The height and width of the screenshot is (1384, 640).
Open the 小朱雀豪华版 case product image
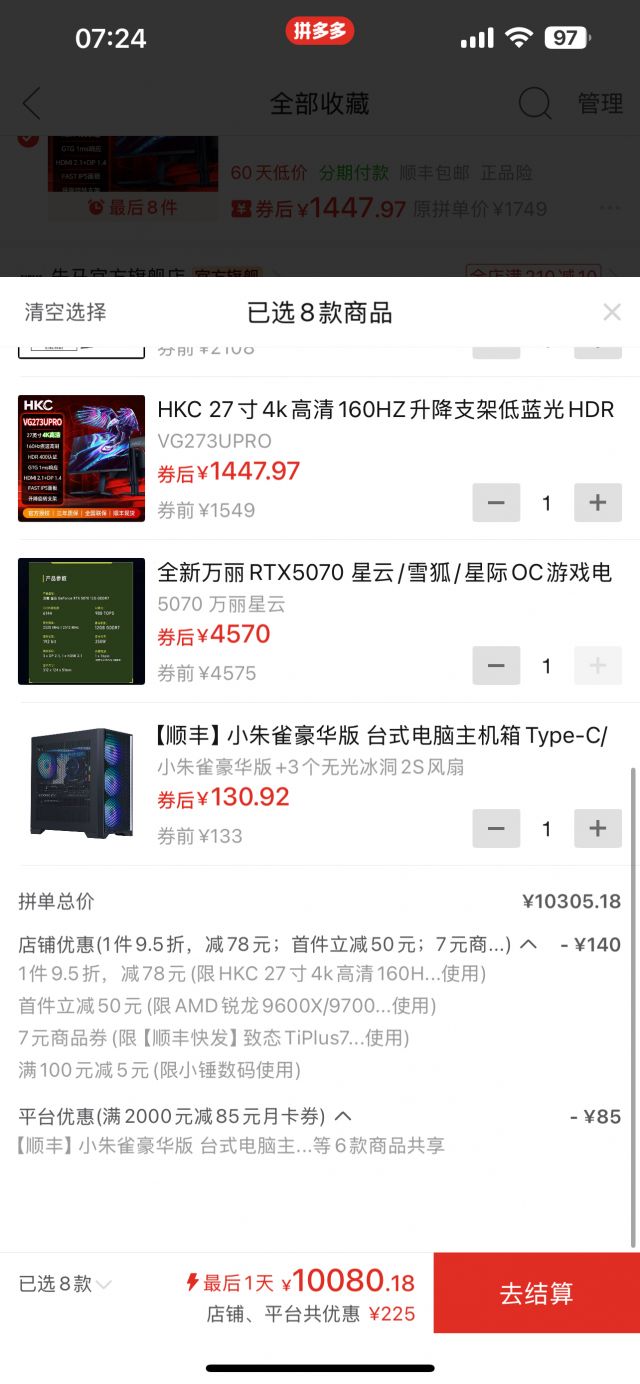[x=81, y=784]
